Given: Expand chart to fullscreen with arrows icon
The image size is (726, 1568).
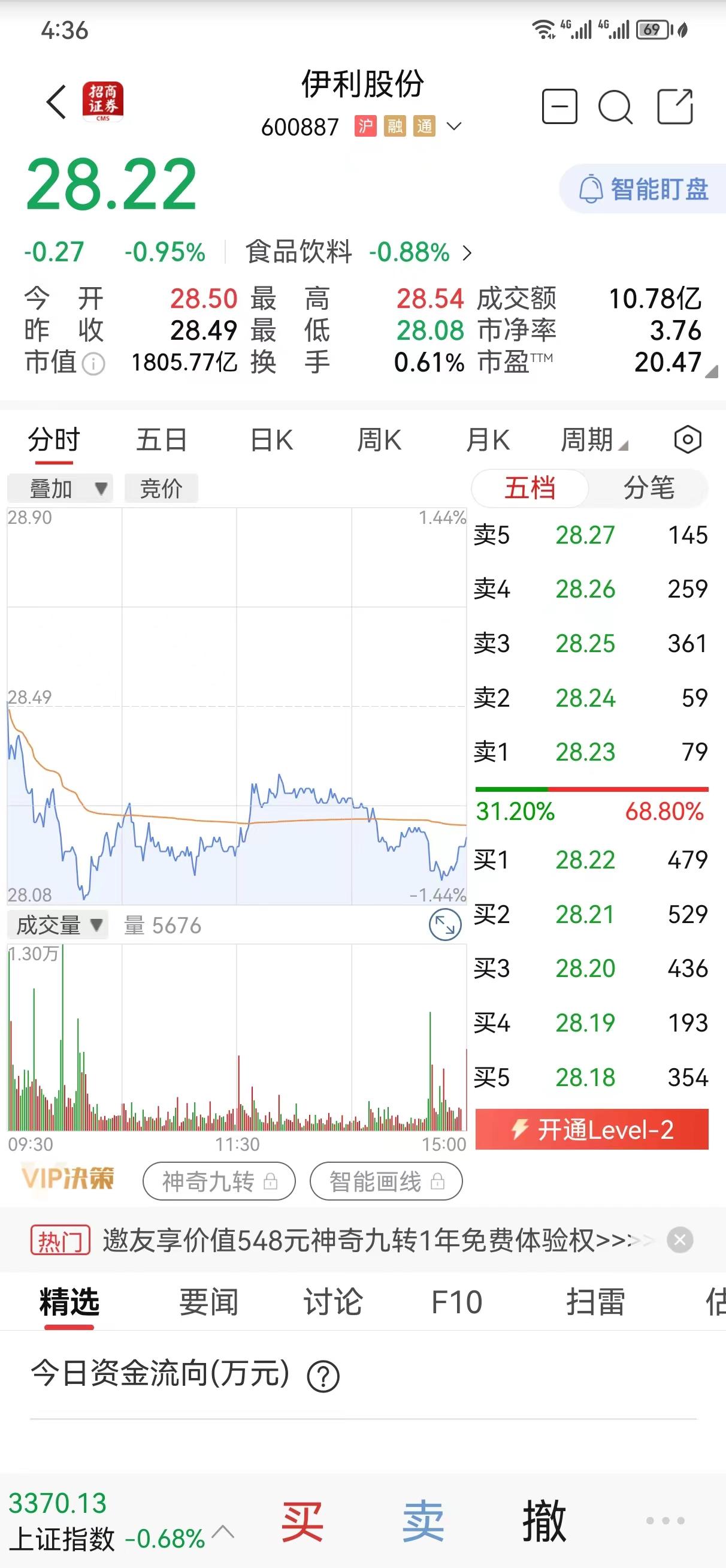Looking at the screenshot, I should click(445, 924).
